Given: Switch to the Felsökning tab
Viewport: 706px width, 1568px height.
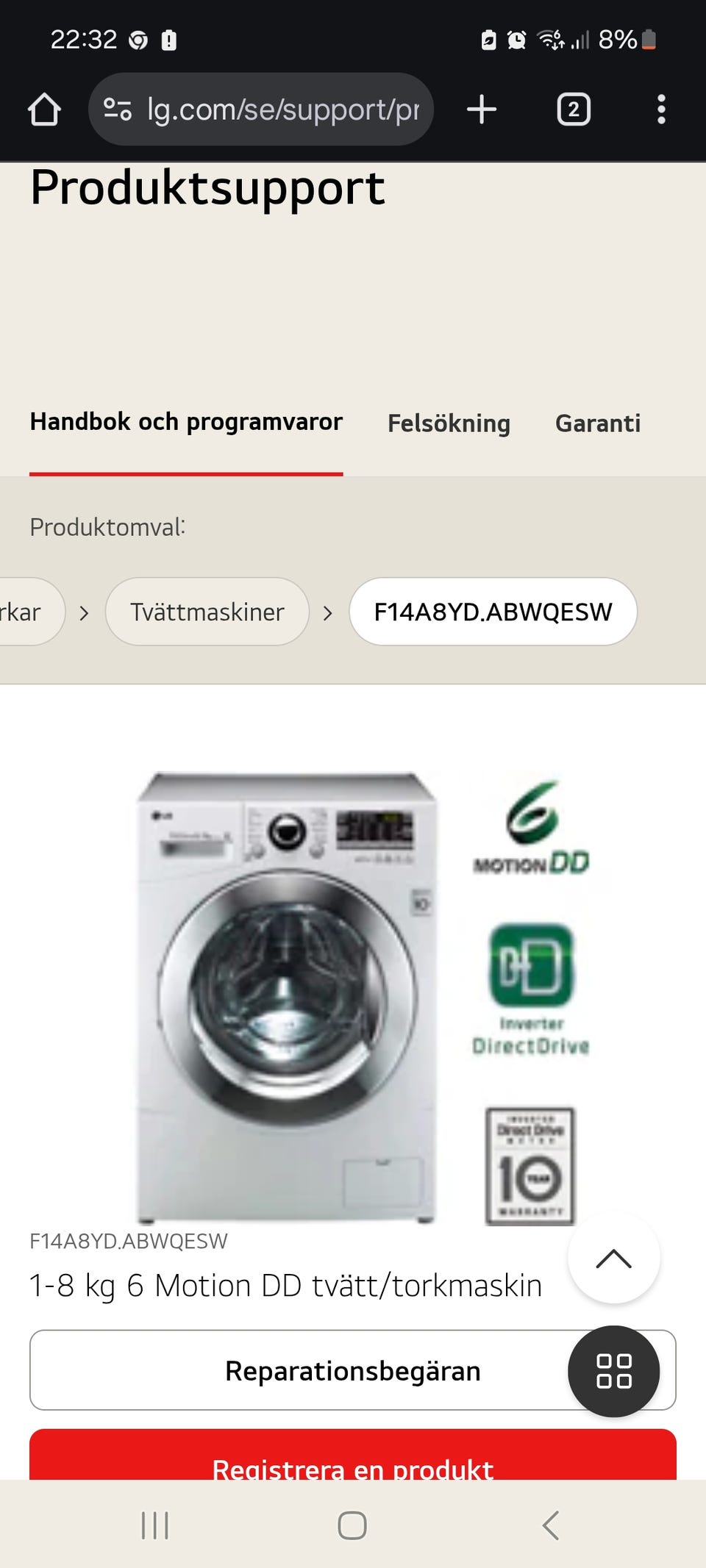Looking at the screenshot, I should click(x=449, y=424).
